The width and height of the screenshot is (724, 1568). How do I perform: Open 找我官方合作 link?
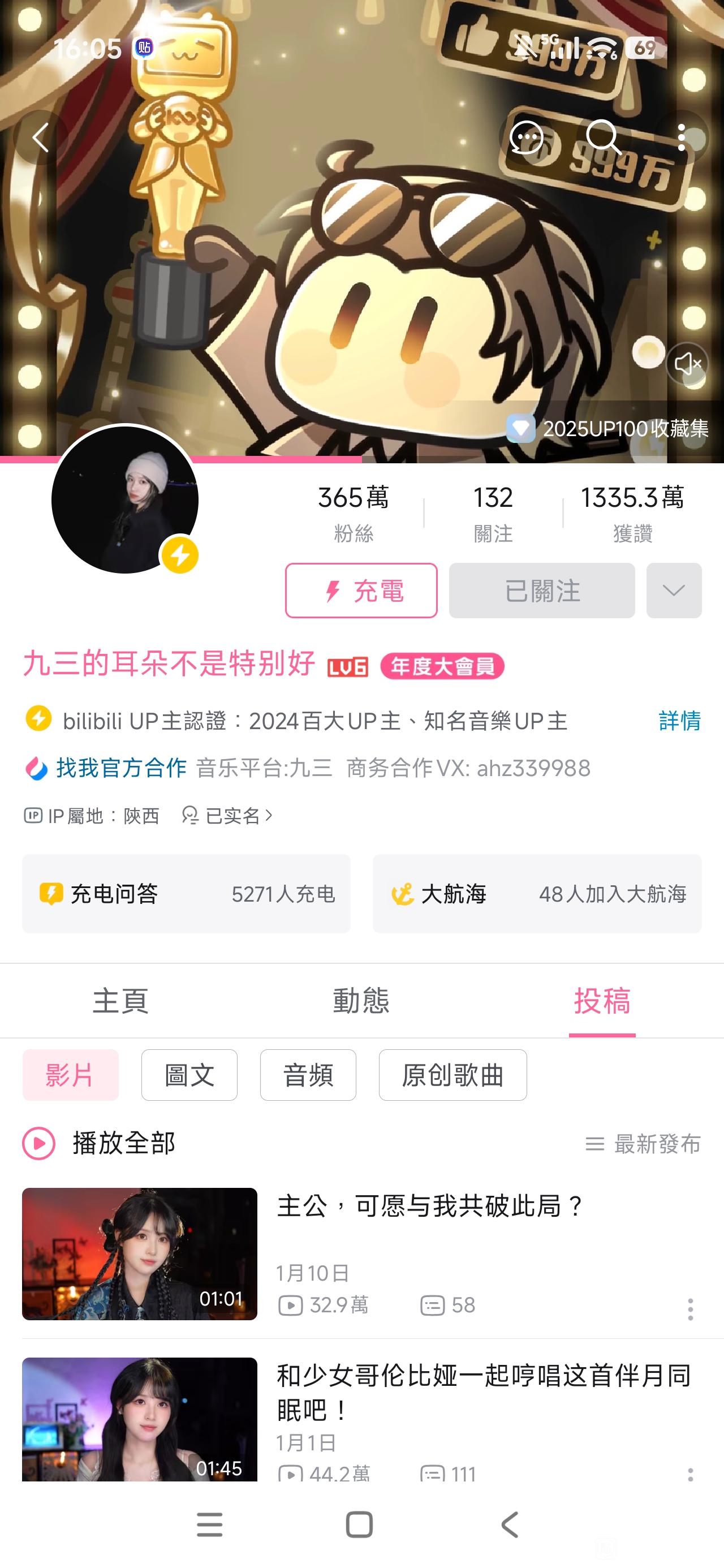[x=120, y=768]
